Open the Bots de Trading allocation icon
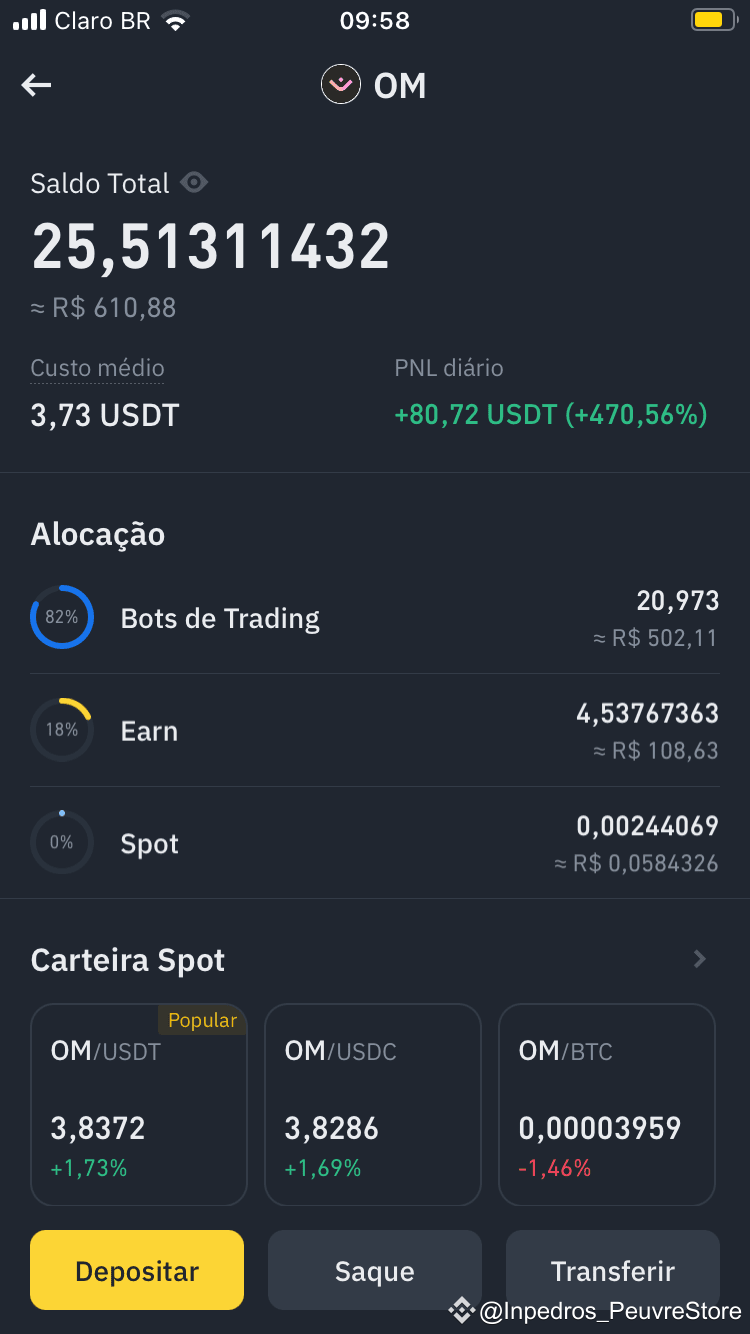This screenshot has width=750, height=1334. click(62, 617)
